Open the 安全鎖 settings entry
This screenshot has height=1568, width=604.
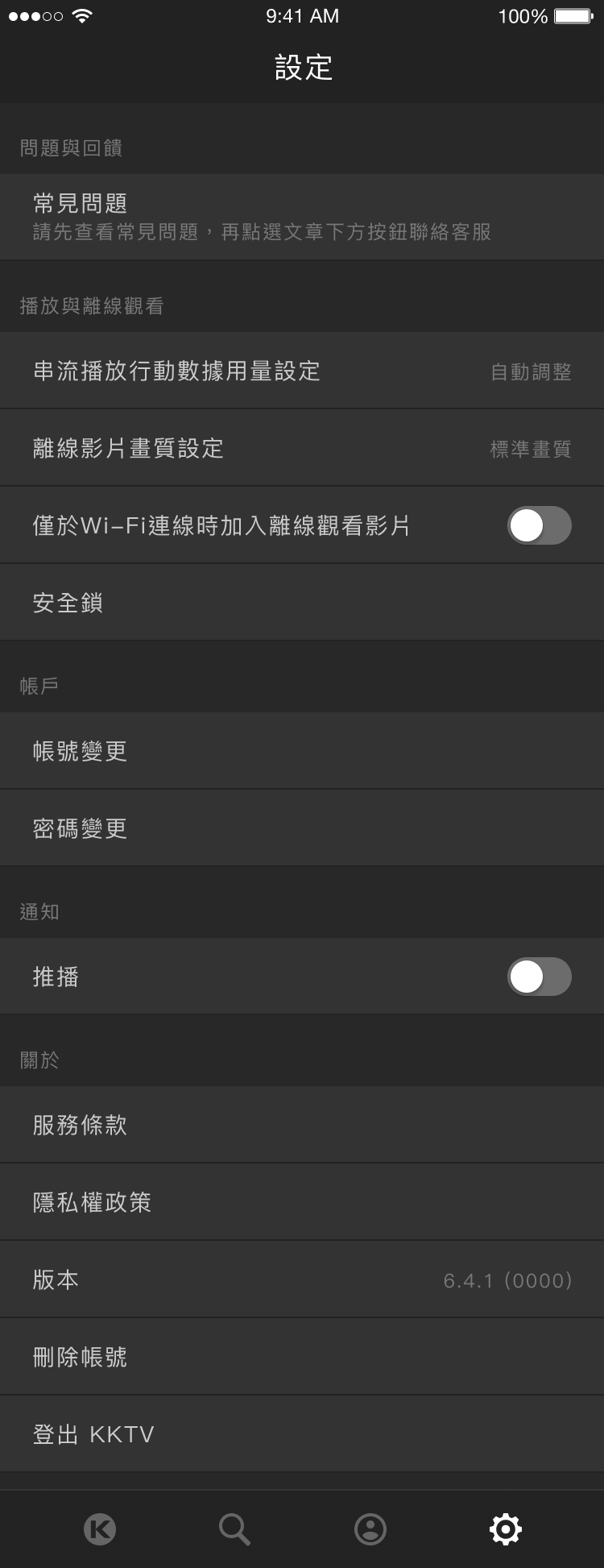point(302,601)
